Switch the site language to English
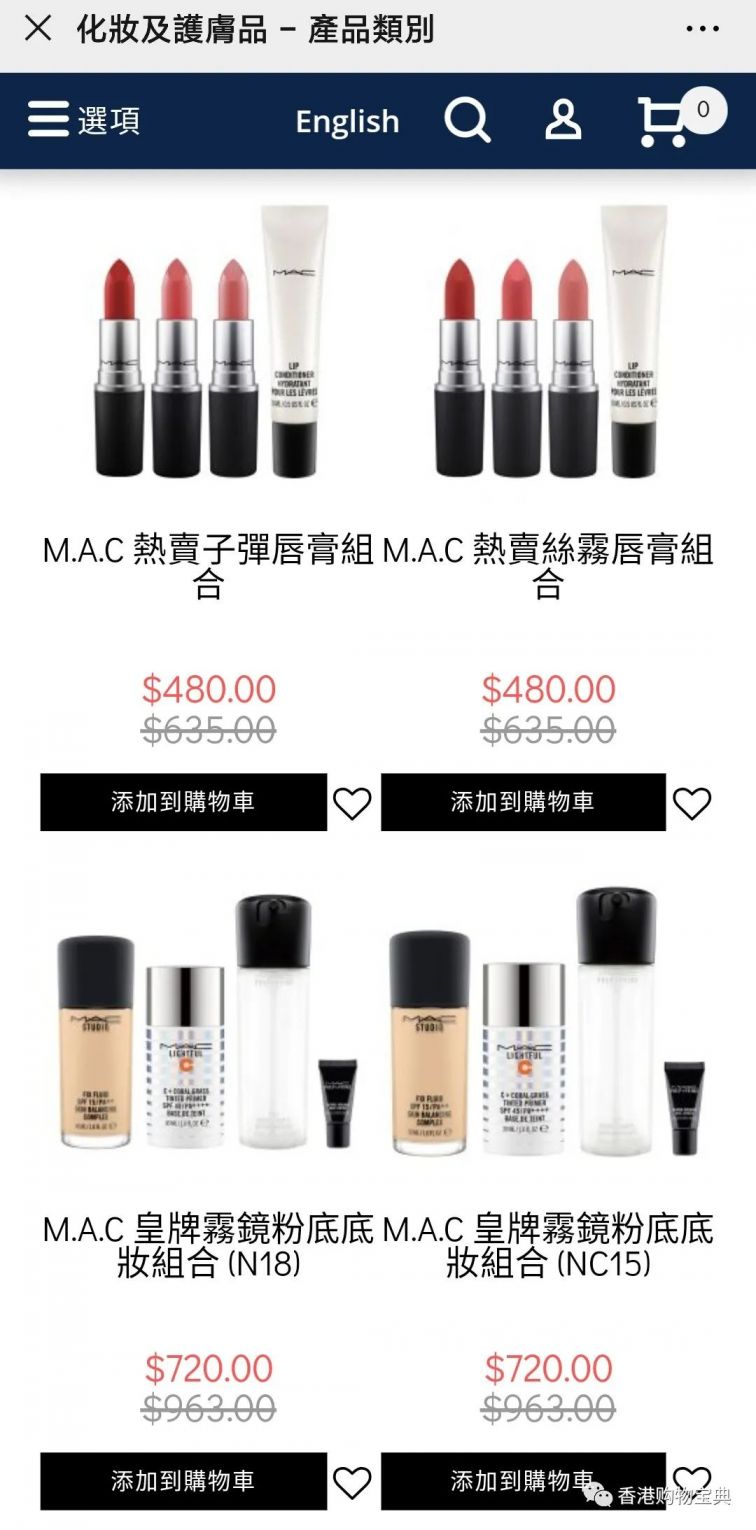Image resolution: width=756 pixels, height=1530 pixels. [347, 121]
